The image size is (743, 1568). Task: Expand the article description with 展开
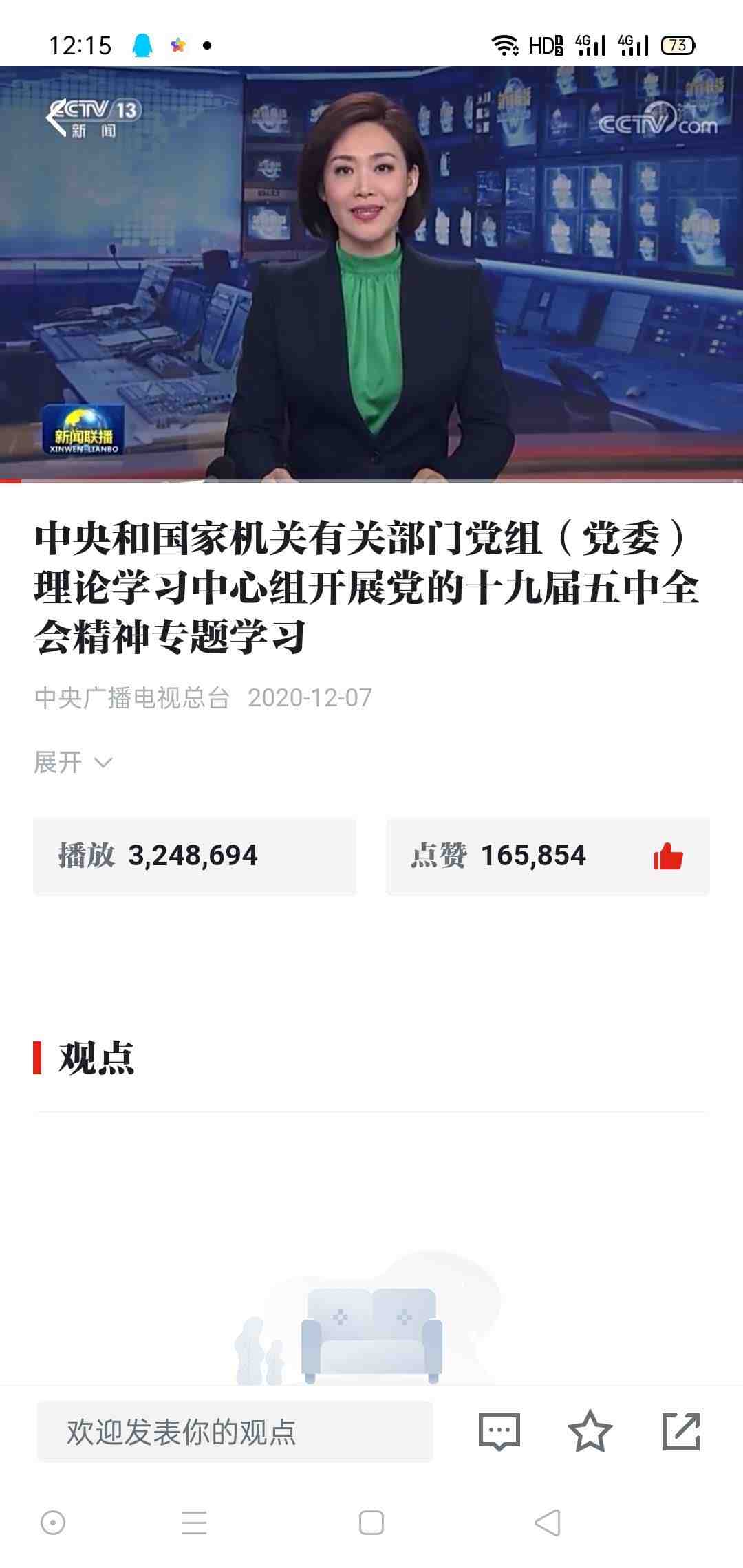click(73, 762)
